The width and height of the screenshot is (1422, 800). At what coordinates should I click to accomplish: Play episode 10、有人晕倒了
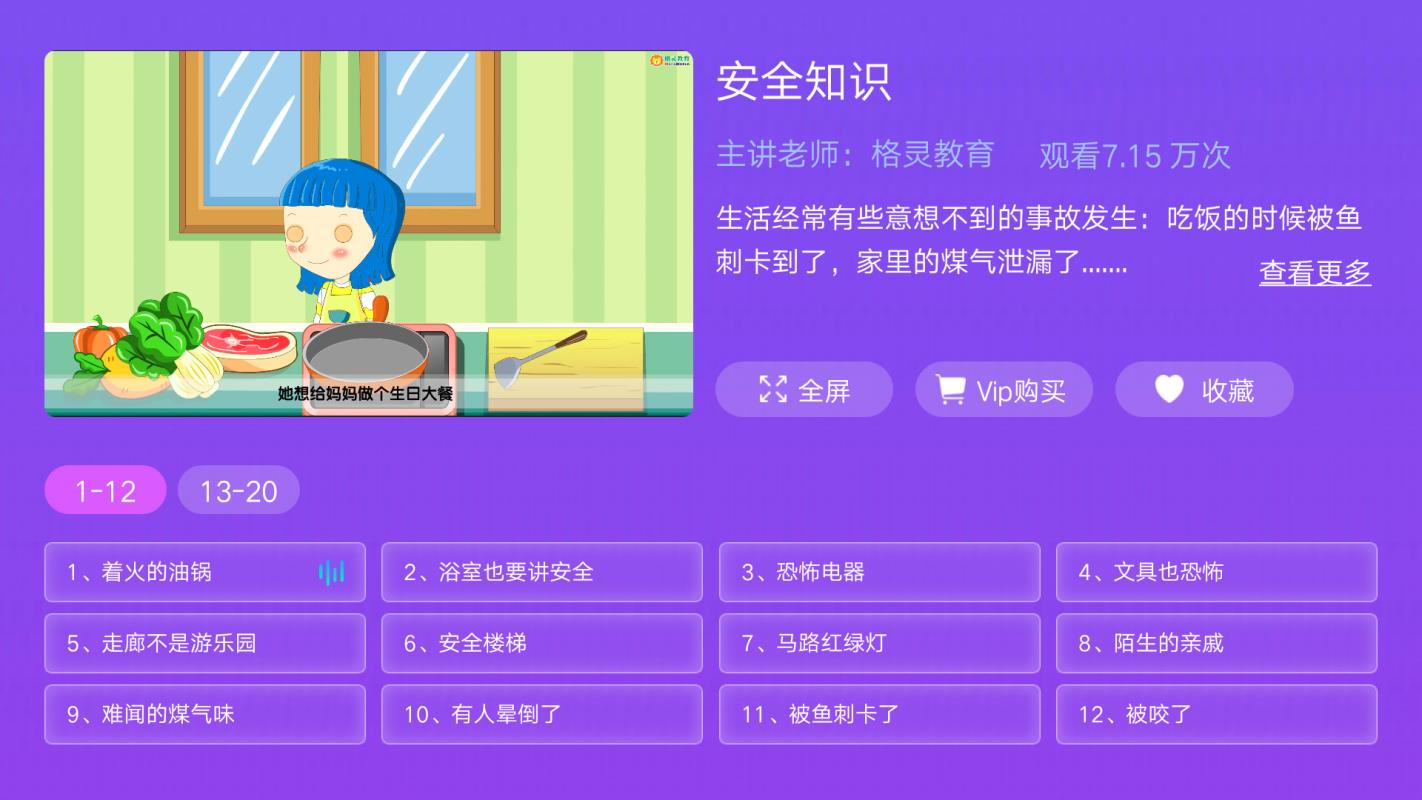click(541, 714)
